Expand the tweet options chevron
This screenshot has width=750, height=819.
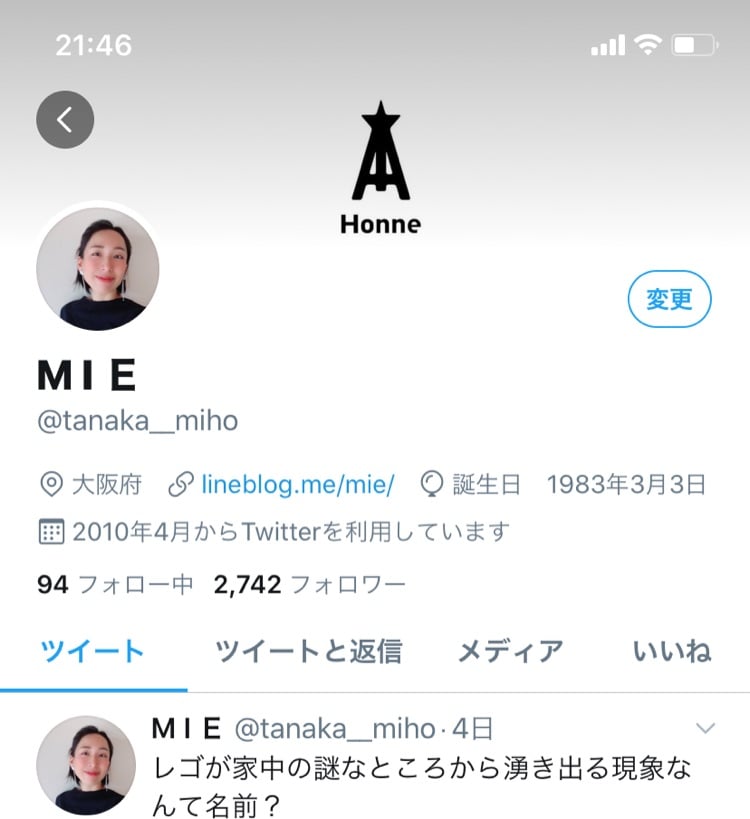click(x=706, y=729)
